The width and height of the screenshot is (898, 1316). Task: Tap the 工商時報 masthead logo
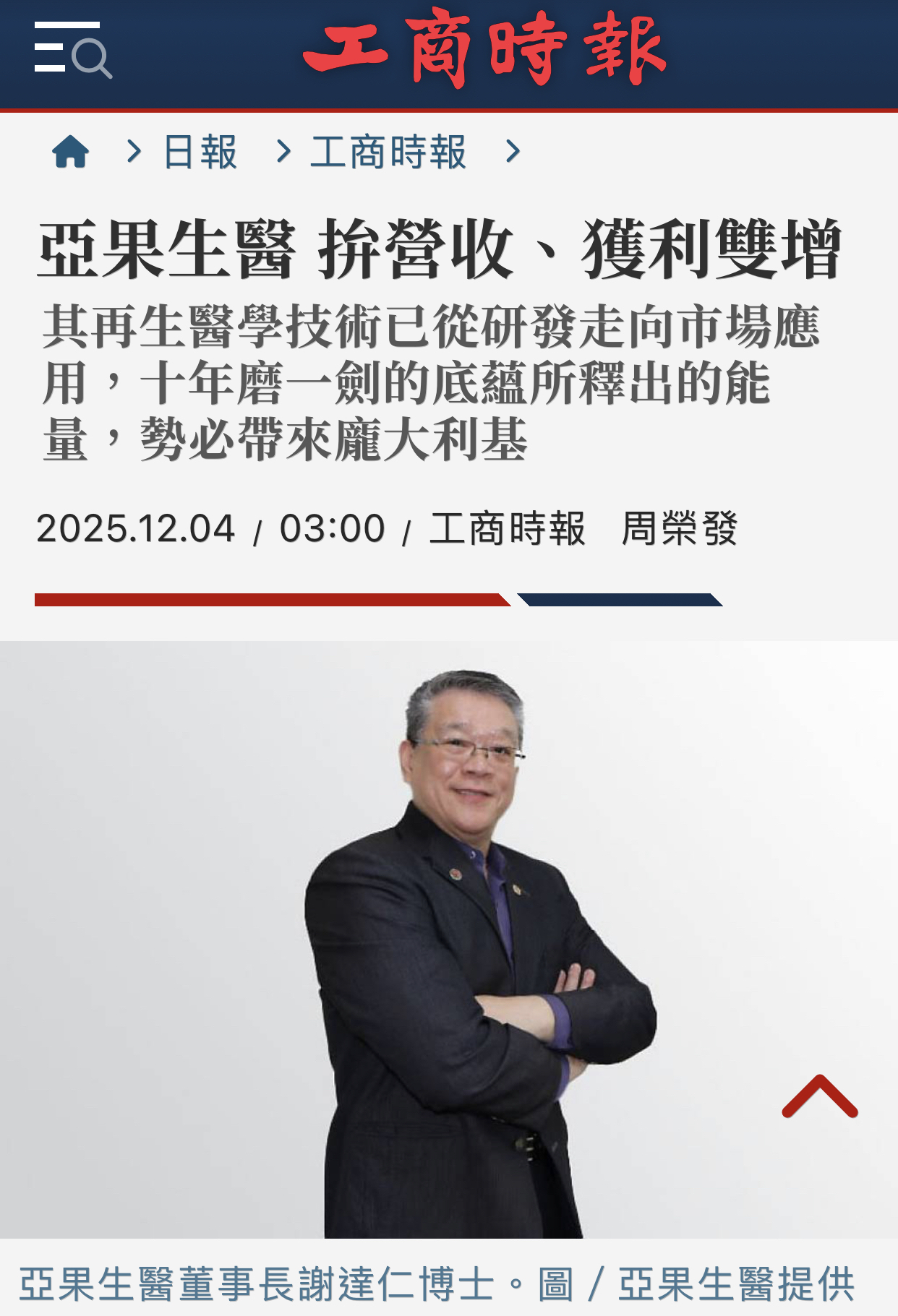[x=484, y=48]
